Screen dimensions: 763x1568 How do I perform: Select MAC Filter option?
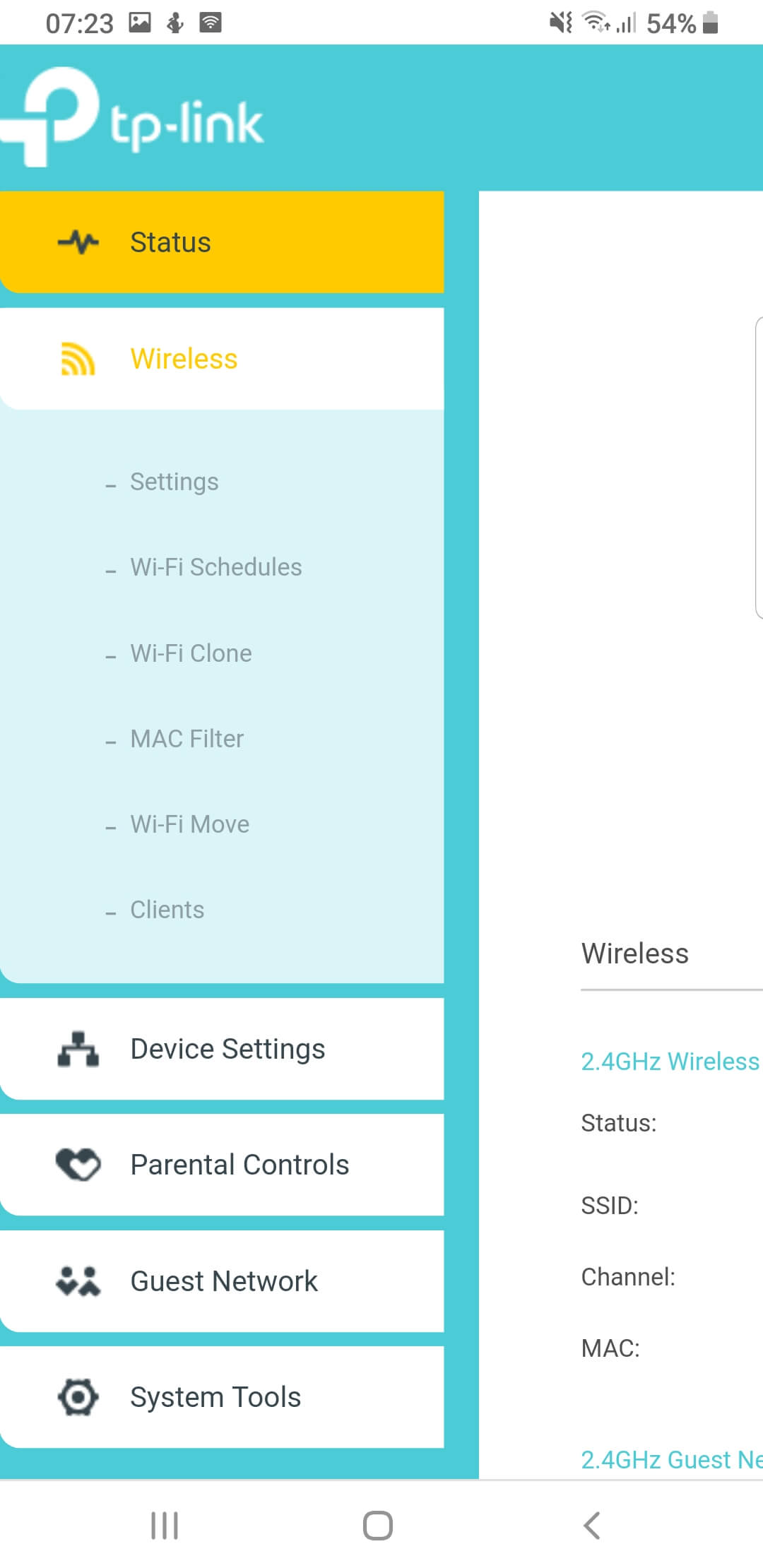(187, 739)
